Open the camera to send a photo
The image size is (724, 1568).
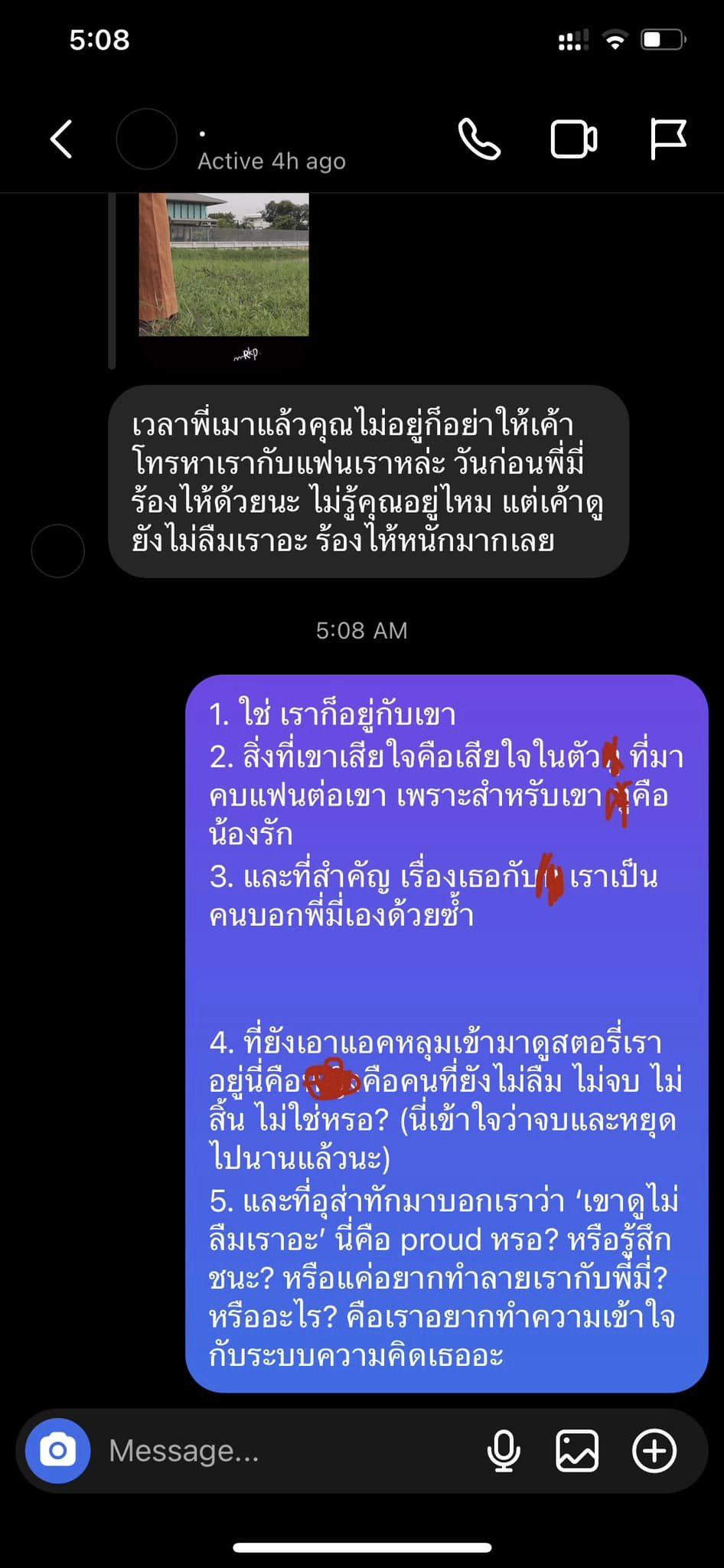[x=57, y=1449]
